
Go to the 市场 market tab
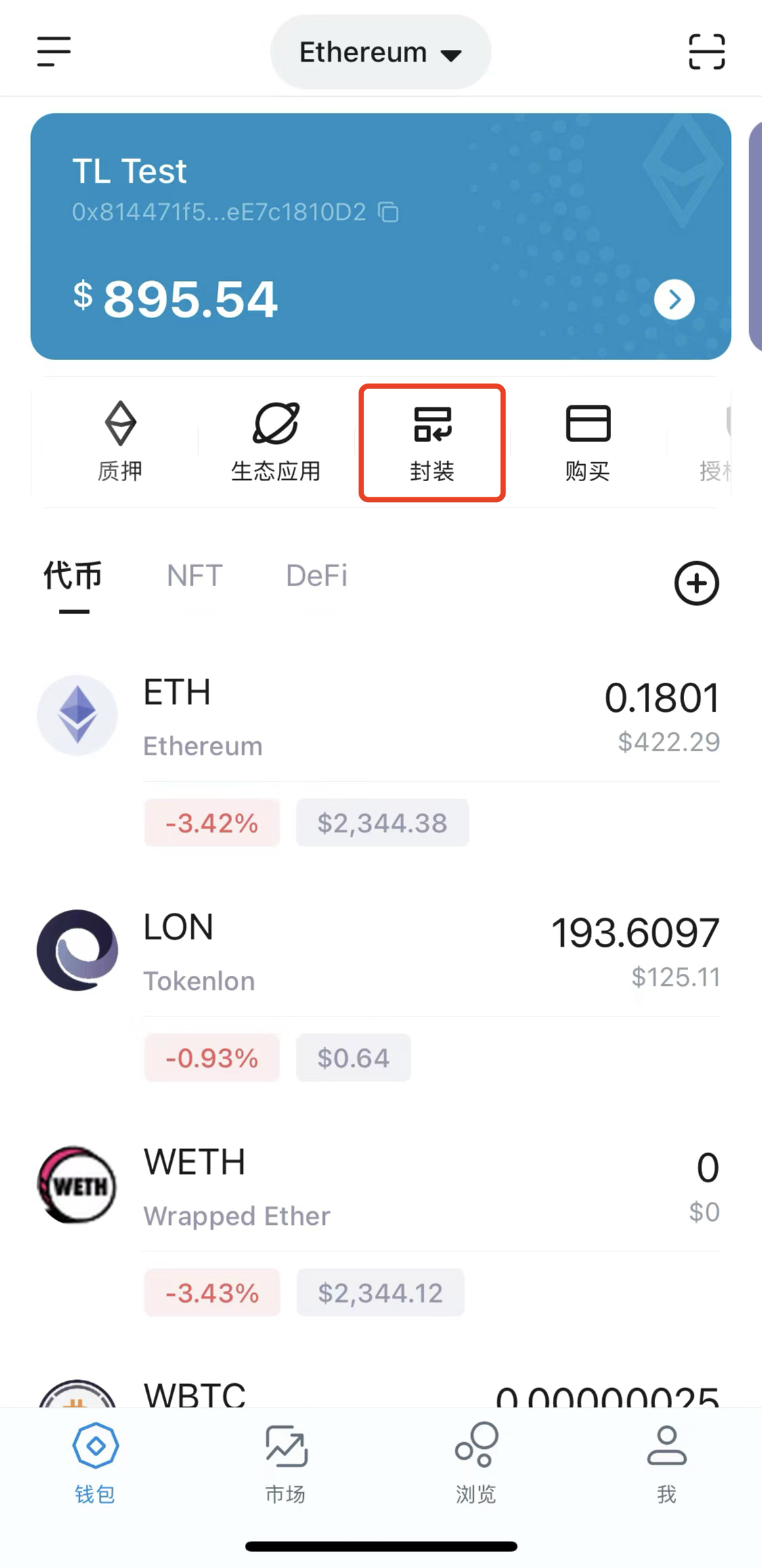click(286, 1463)
